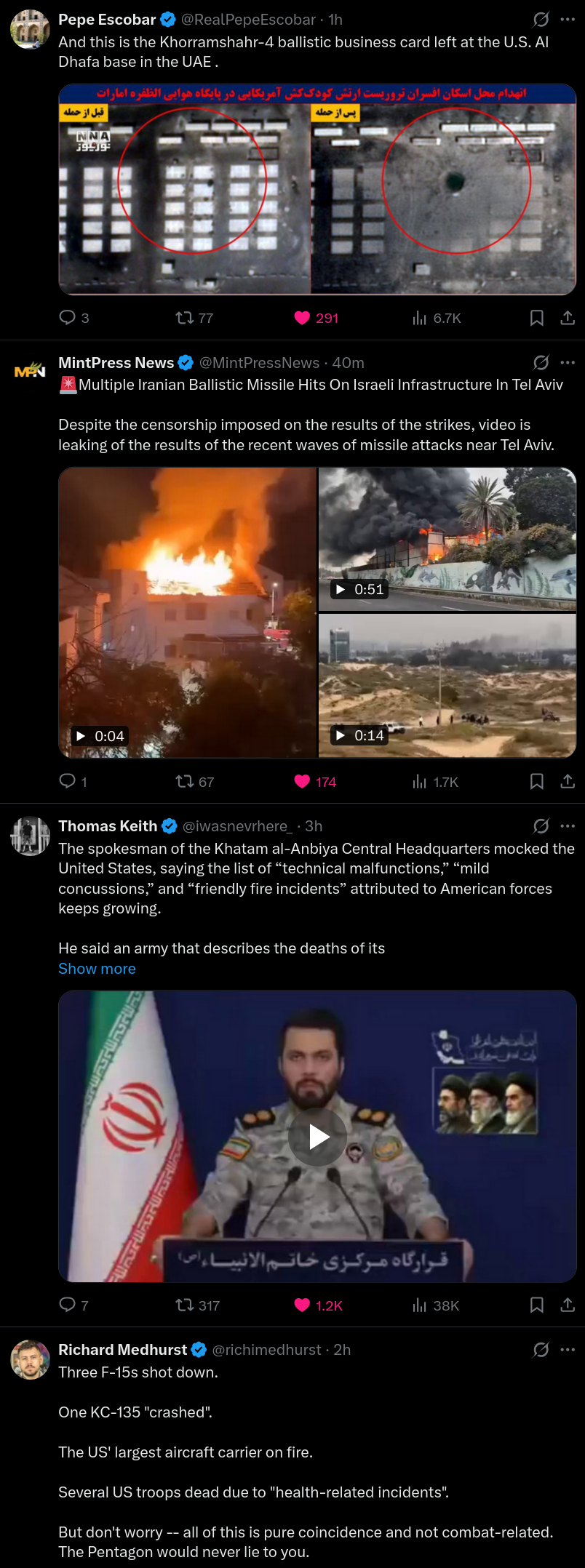The width and height of the screenshot is (585, 1568).
Task: Play Thomas Keith's spokesman video
Action: (x=317, y=1137)
